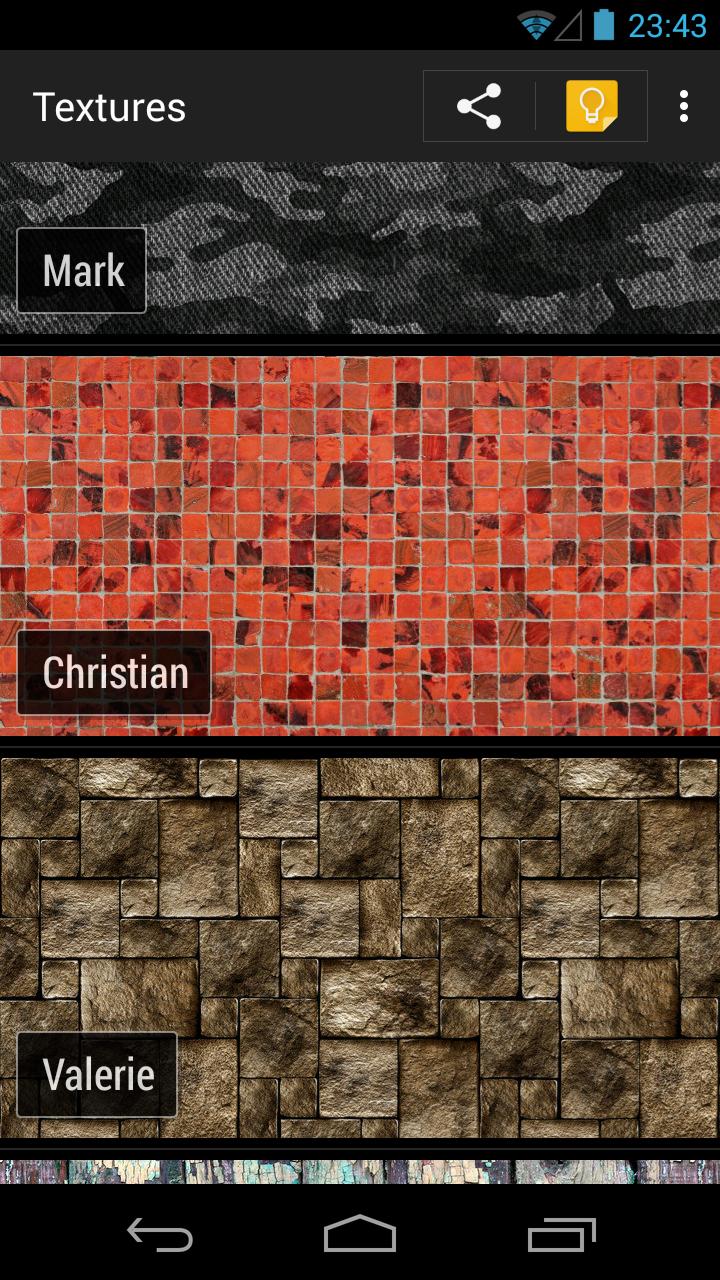Open the Google Keep note shortcut
The image size is (720, 1280).
[x=591, y=106]
